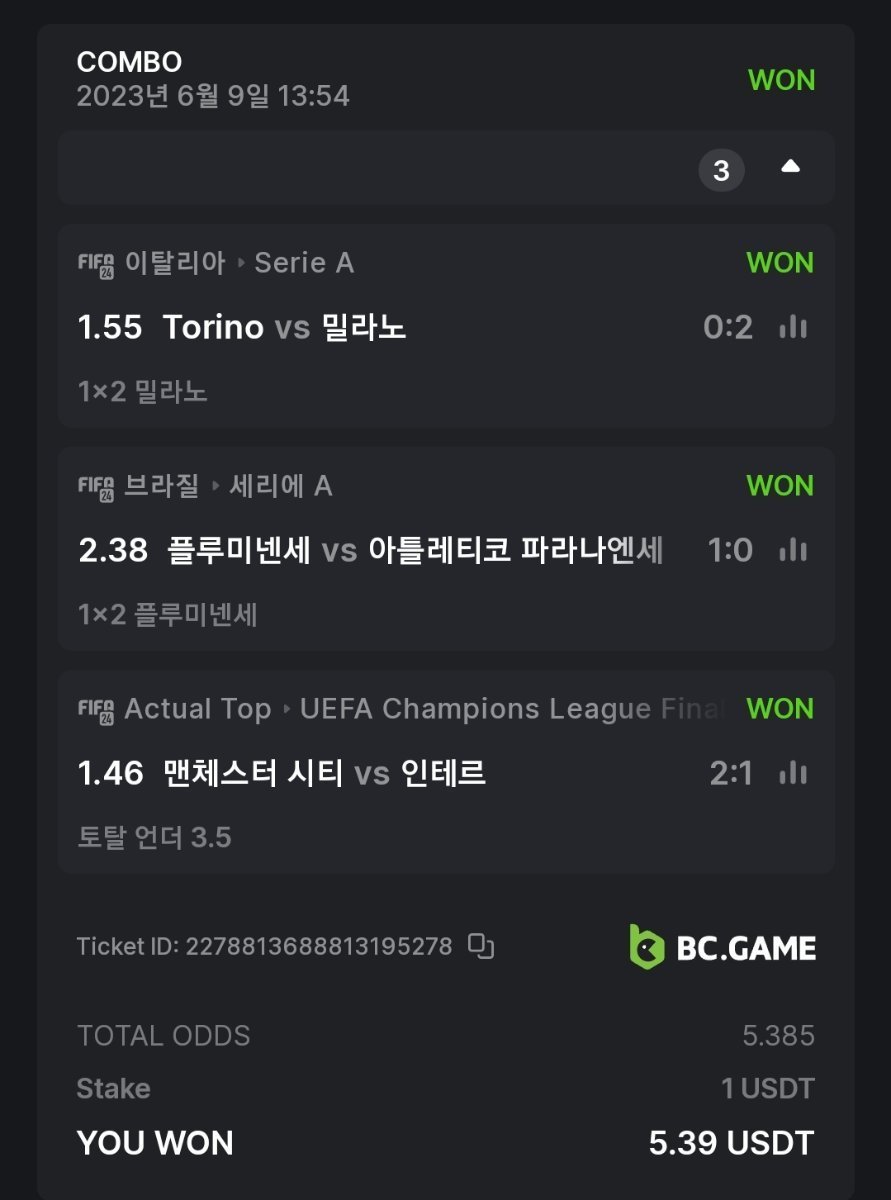This screenshot has width=891, height=1200.
Task: View stats for 플루미넨세 vs 아틀레티코 파라나엔세
Action: tap(793, 550)
